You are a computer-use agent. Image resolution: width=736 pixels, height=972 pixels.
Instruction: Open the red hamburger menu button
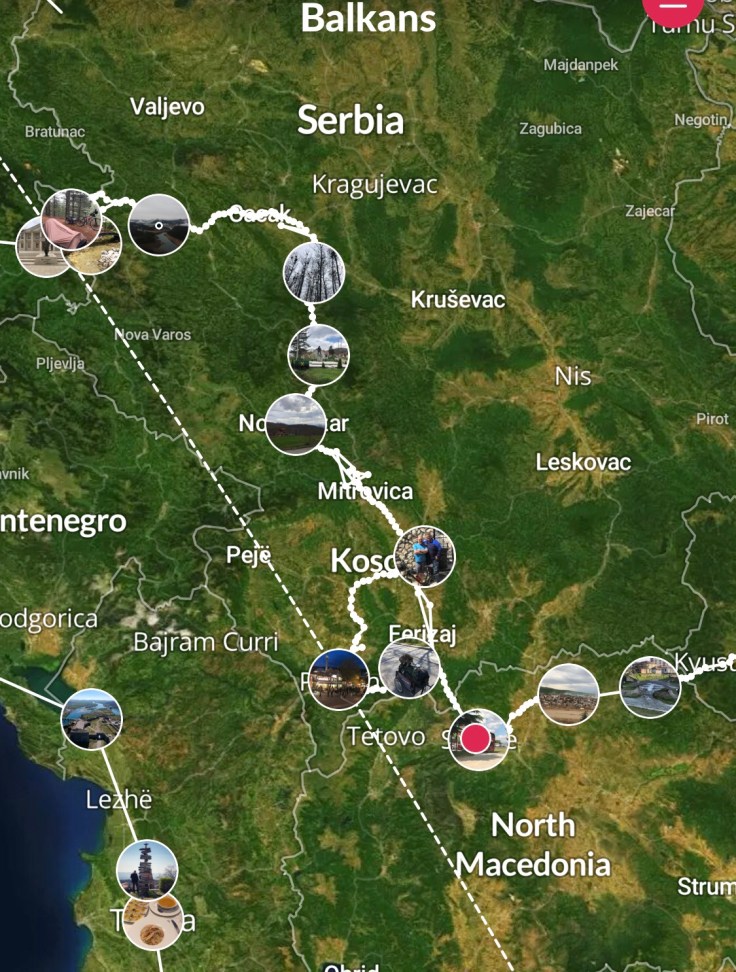coord(674,6)
